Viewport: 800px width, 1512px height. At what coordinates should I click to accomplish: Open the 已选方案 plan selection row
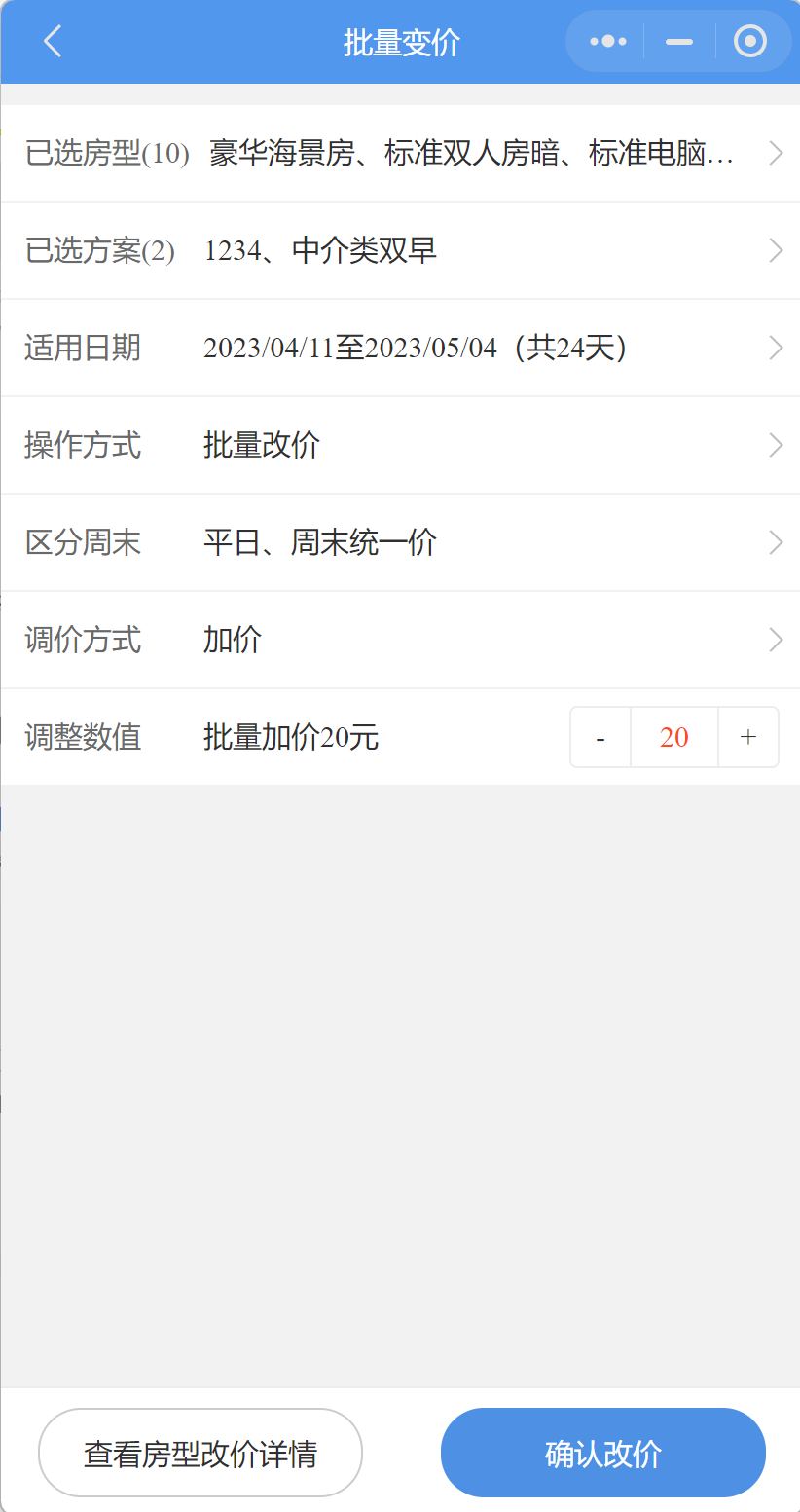point(400,250)
